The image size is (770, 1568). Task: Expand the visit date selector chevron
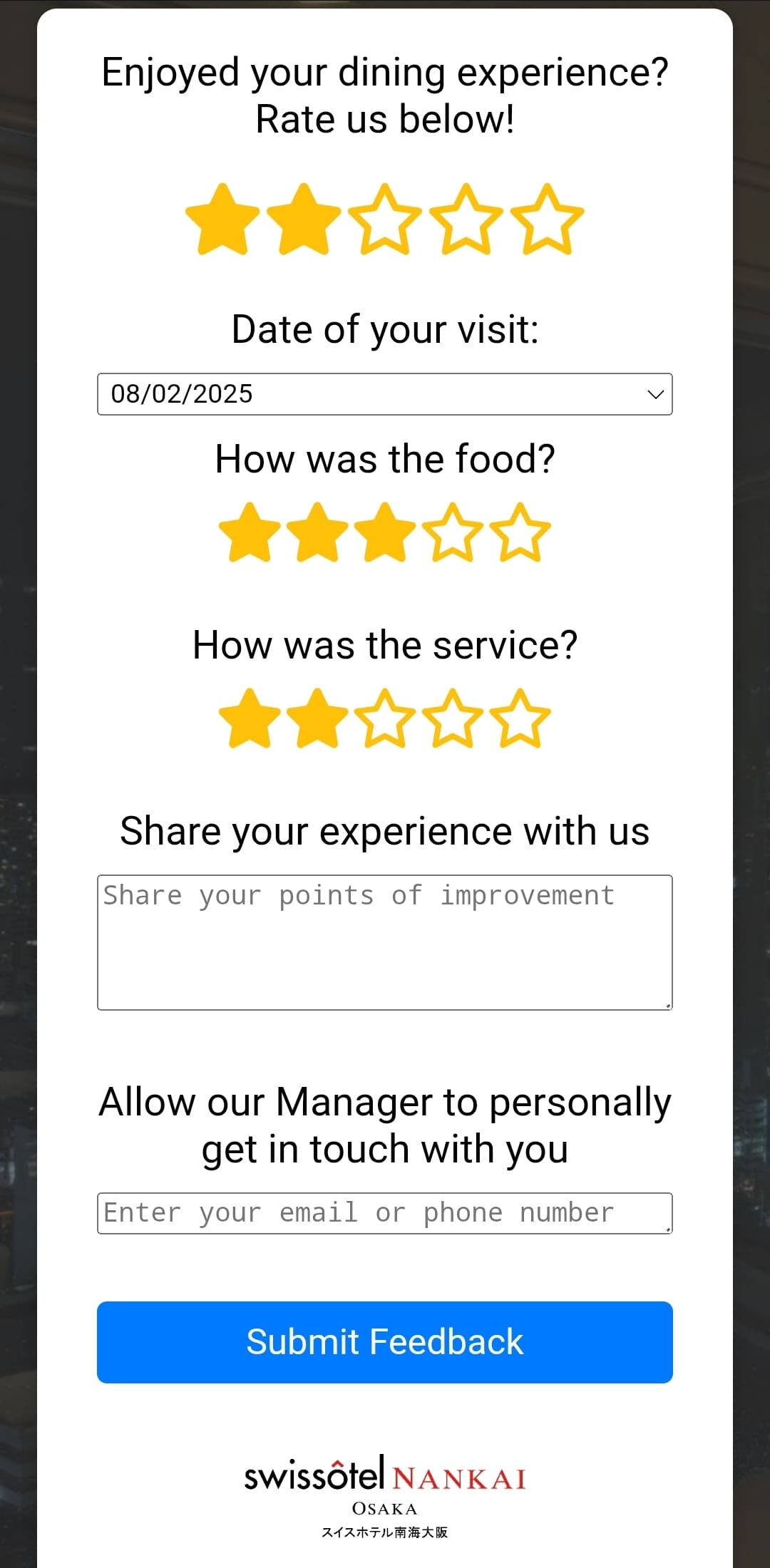coord(654,393)
